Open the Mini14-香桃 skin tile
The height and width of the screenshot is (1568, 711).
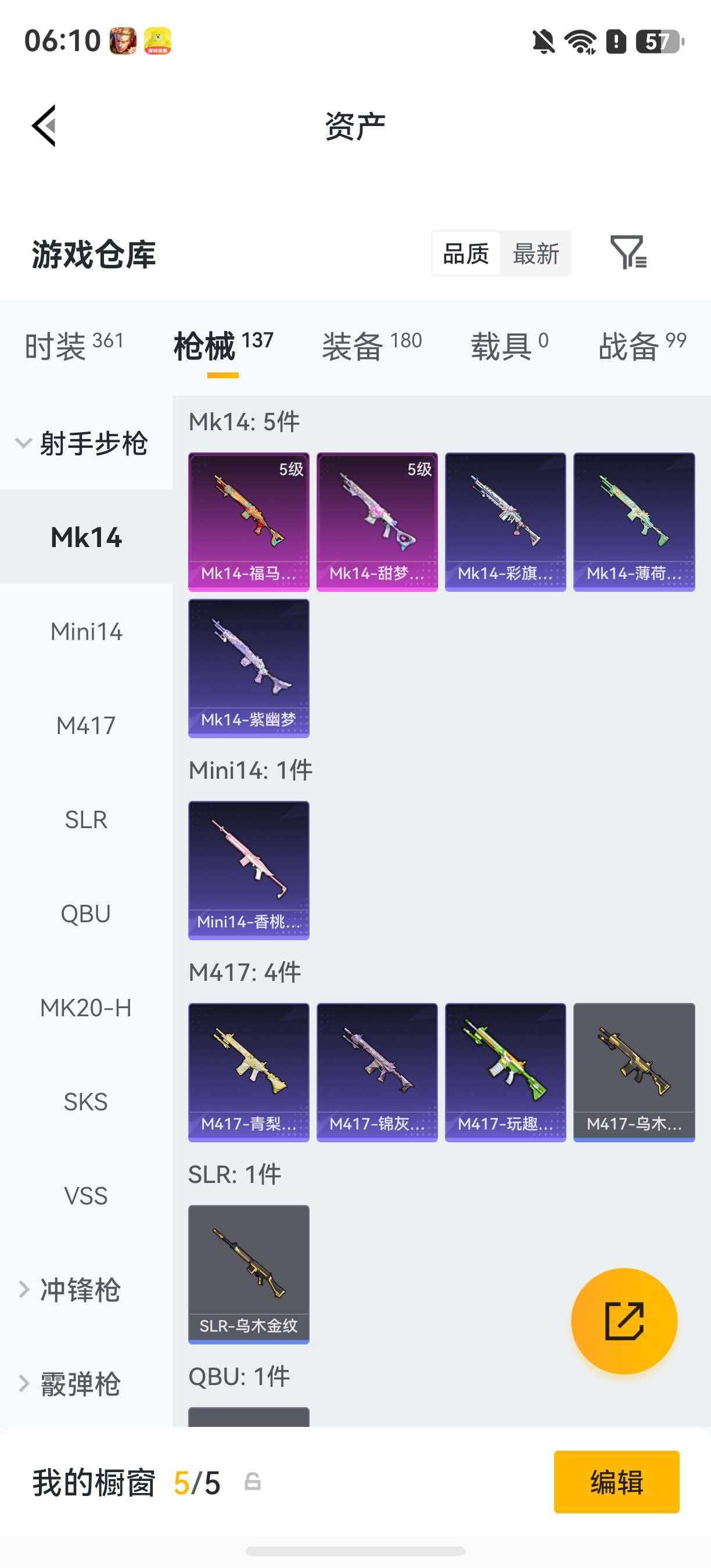click(249, 870)
